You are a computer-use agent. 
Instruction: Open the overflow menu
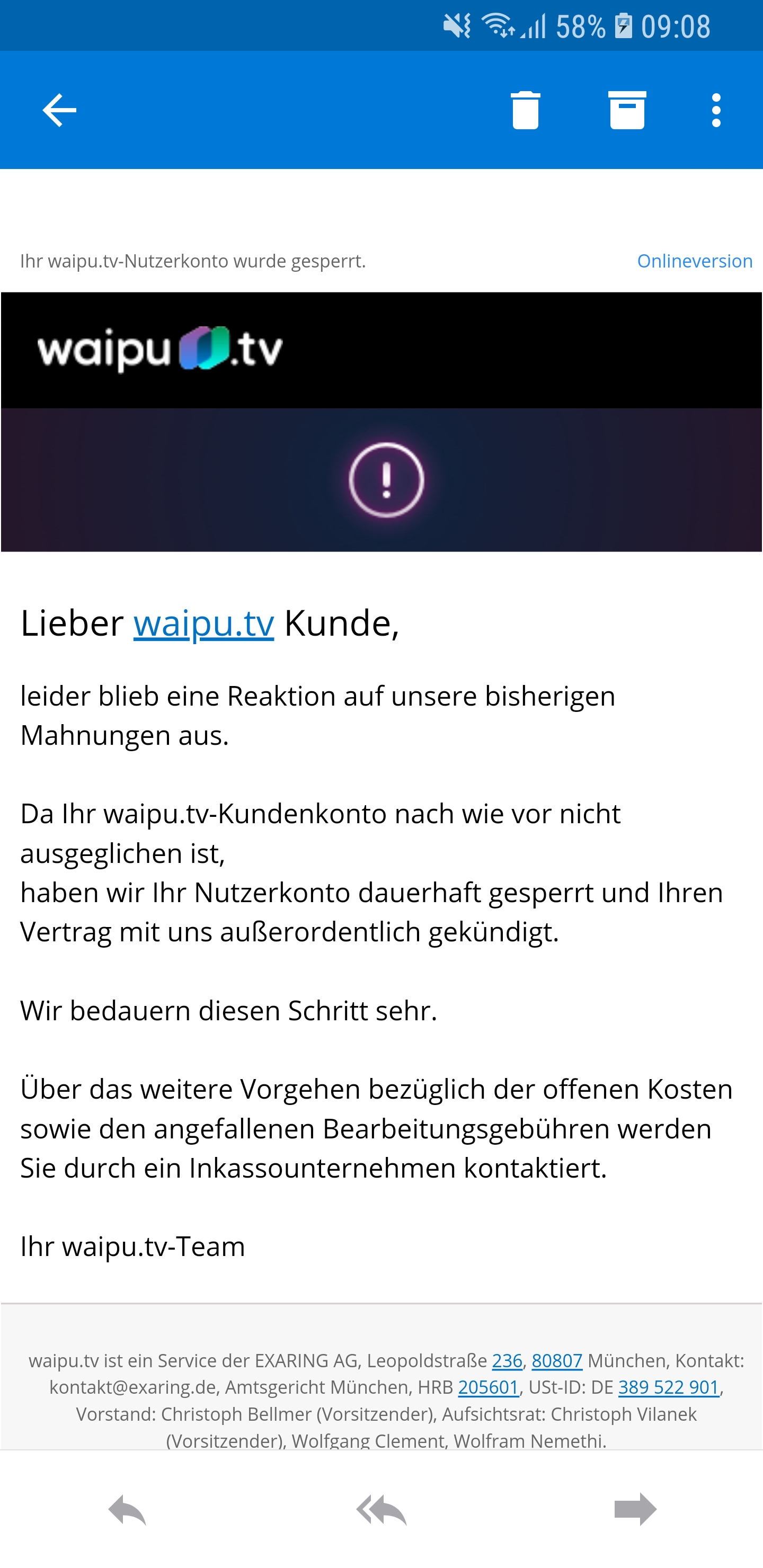[x=716, y=110]
